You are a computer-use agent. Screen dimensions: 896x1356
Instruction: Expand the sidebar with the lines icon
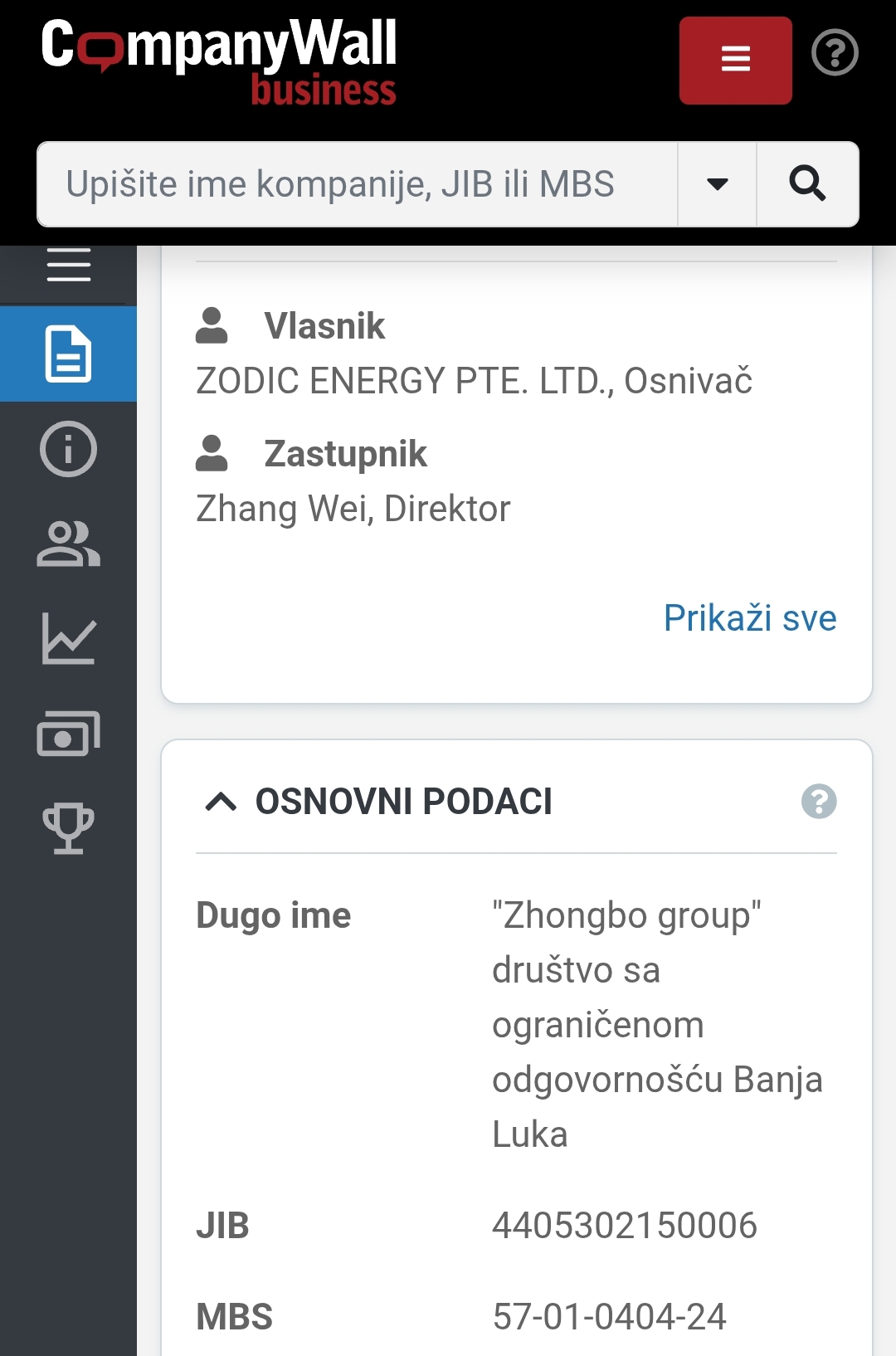pyautogui.click(x=68, y=266)
